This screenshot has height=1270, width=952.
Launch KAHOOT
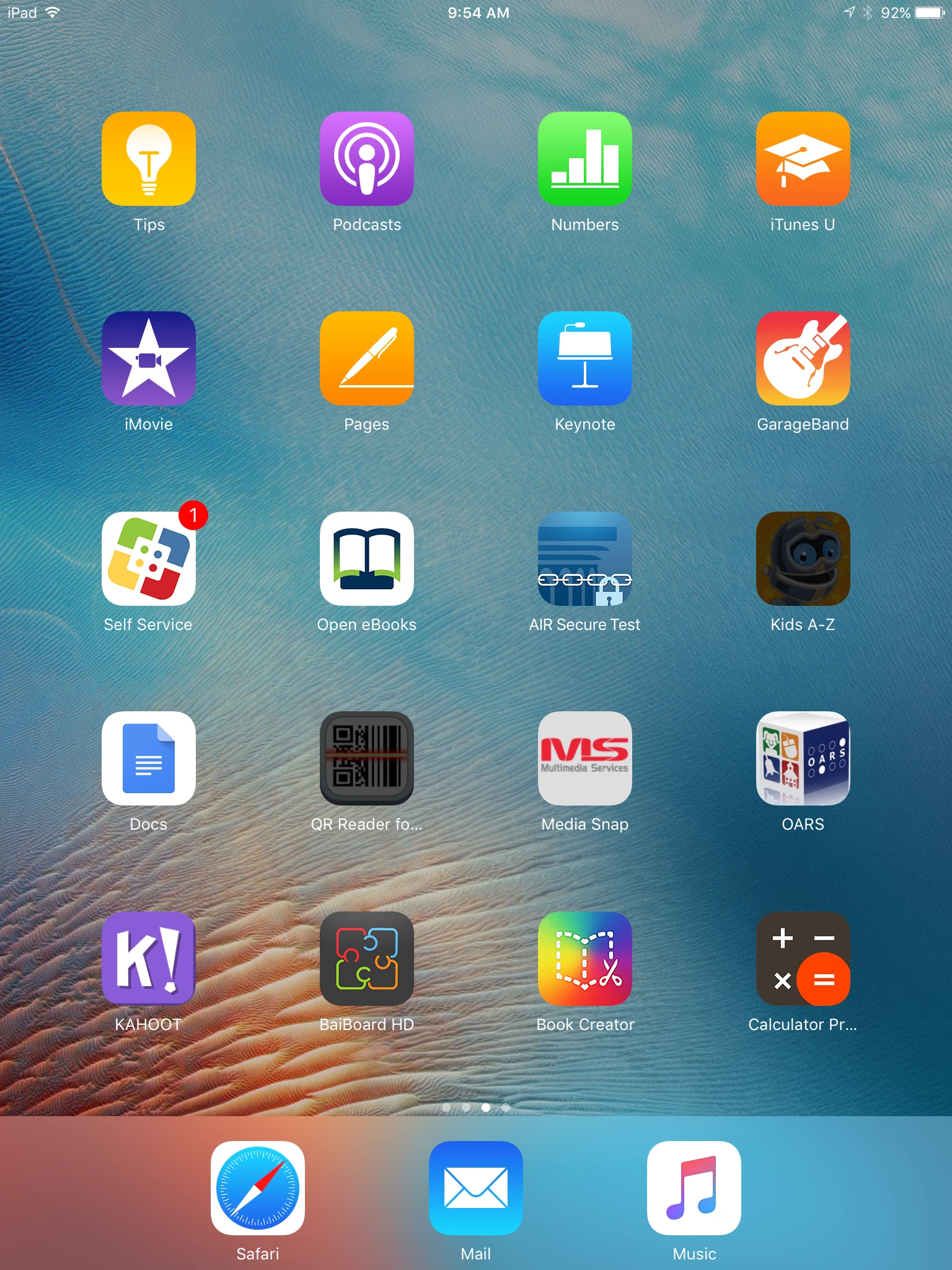(x=149, y=959)
